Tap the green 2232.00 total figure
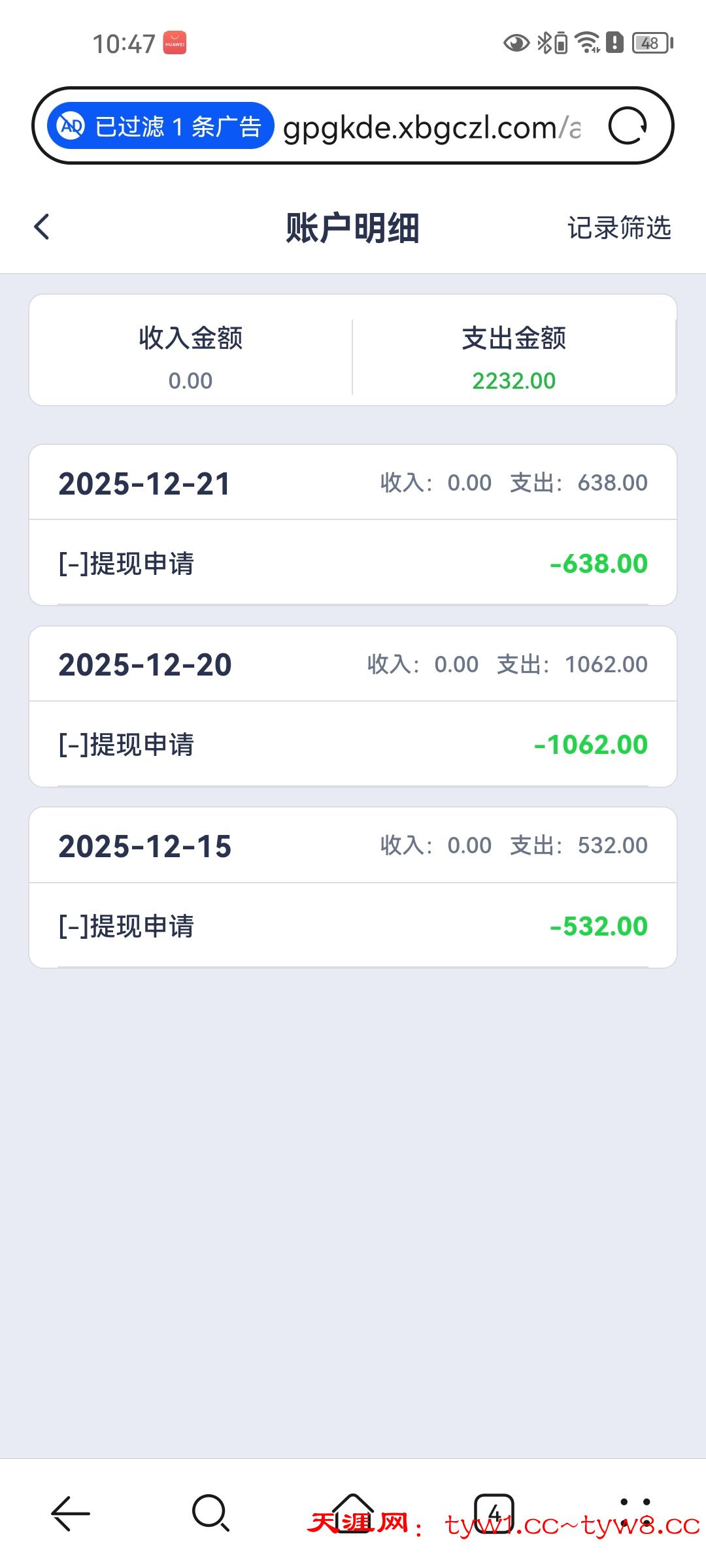 514,380
